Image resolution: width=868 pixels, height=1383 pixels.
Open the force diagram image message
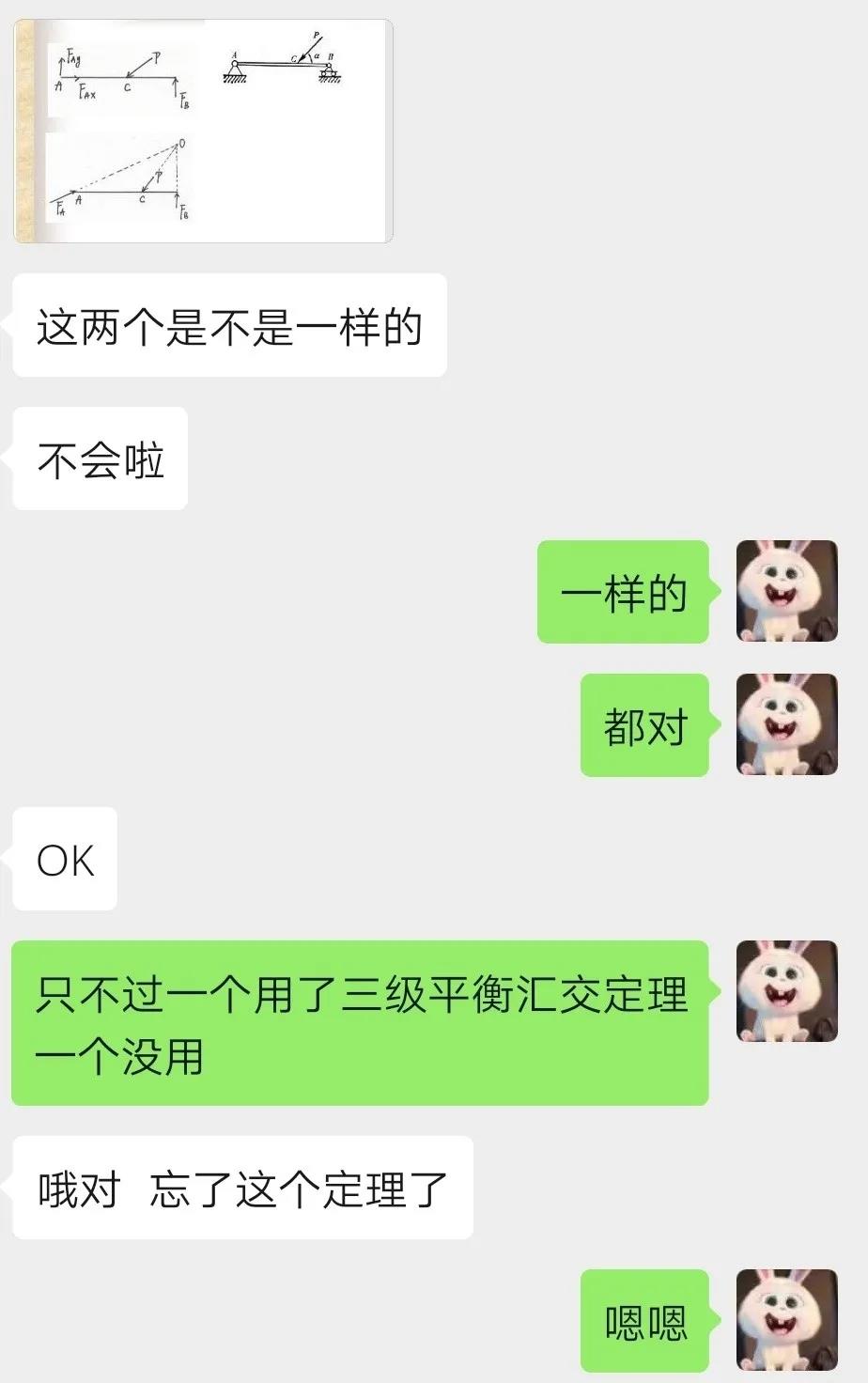203,132
